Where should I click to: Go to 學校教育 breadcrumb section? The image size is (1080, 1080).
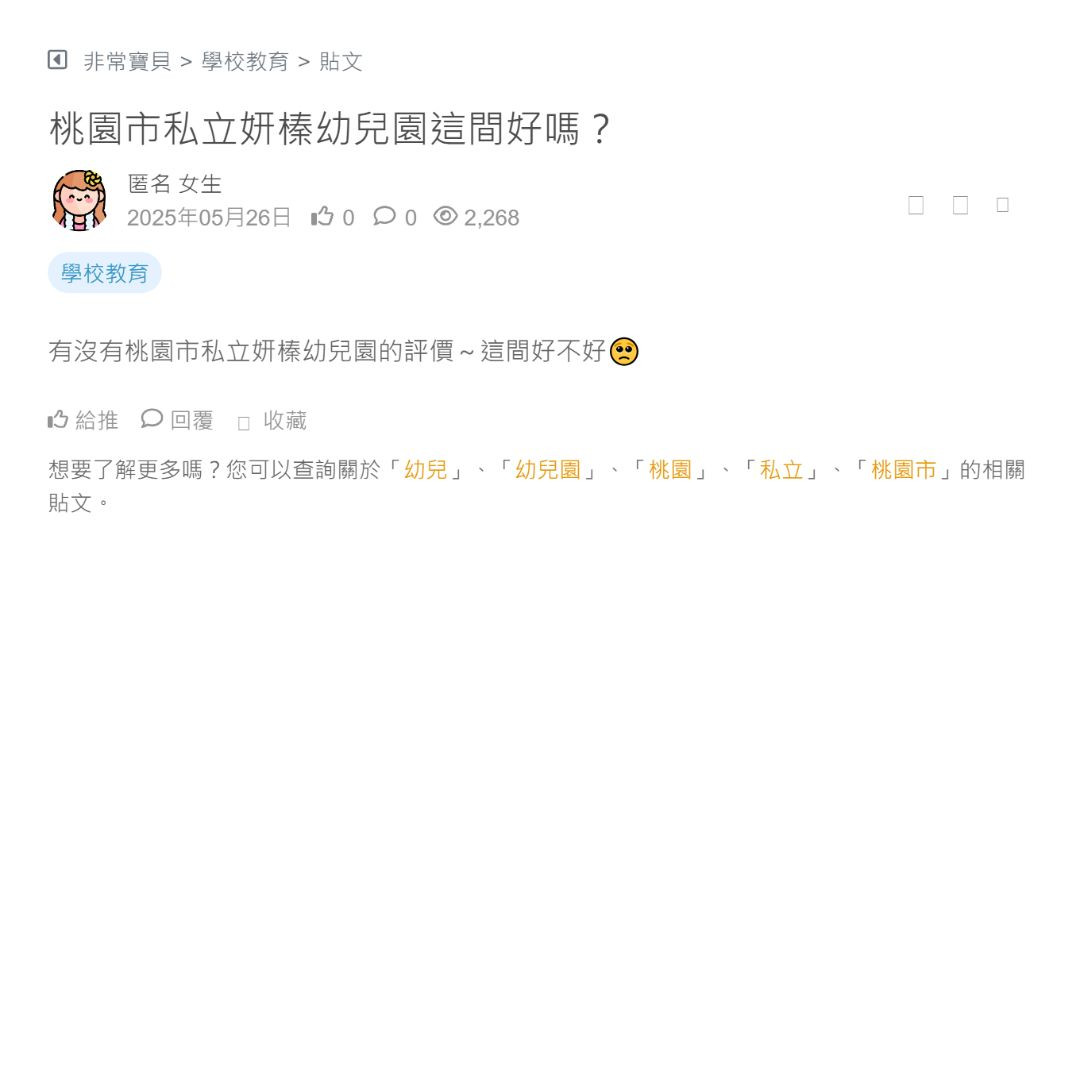pyautogui.click(x=245, y=62)
